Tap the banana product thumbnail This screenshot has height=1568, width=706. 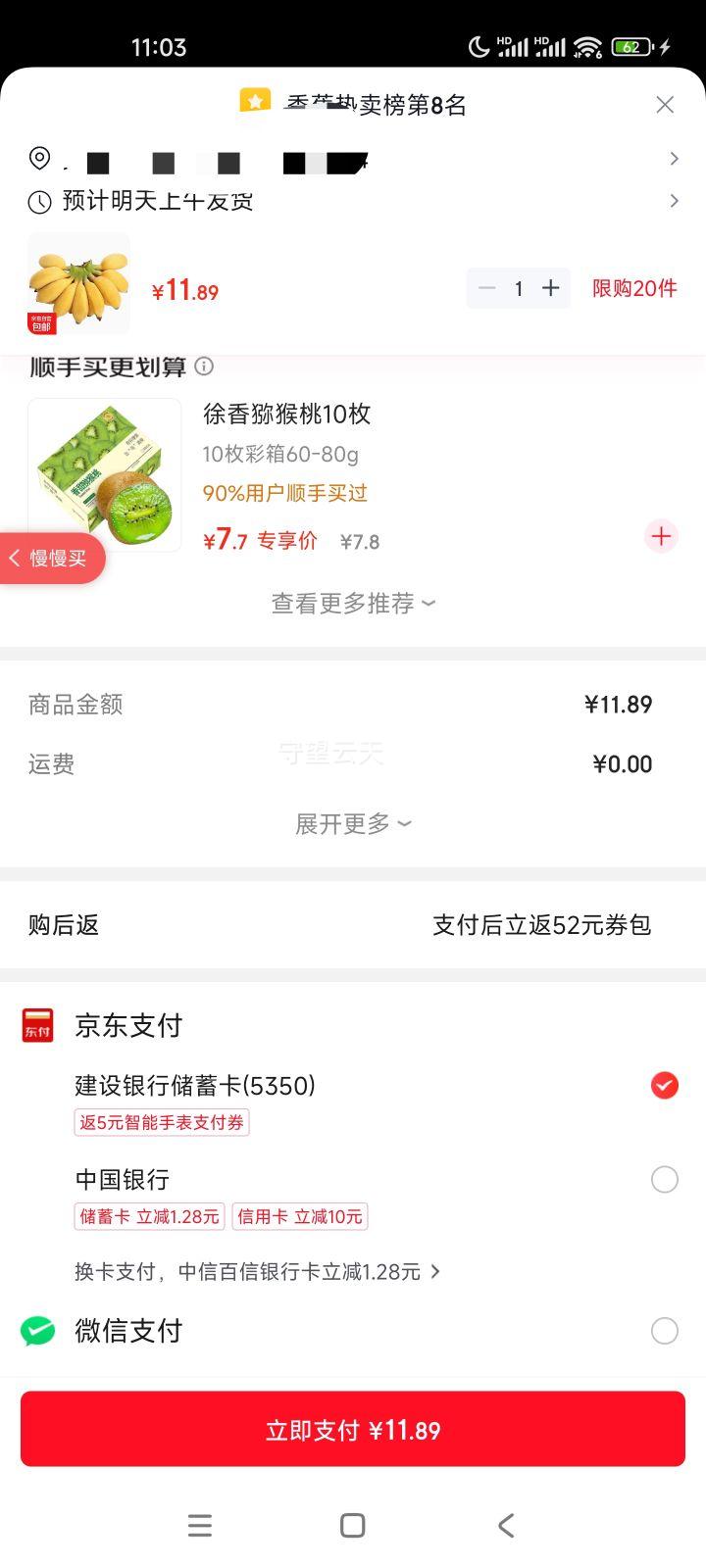tap(78, 284)
